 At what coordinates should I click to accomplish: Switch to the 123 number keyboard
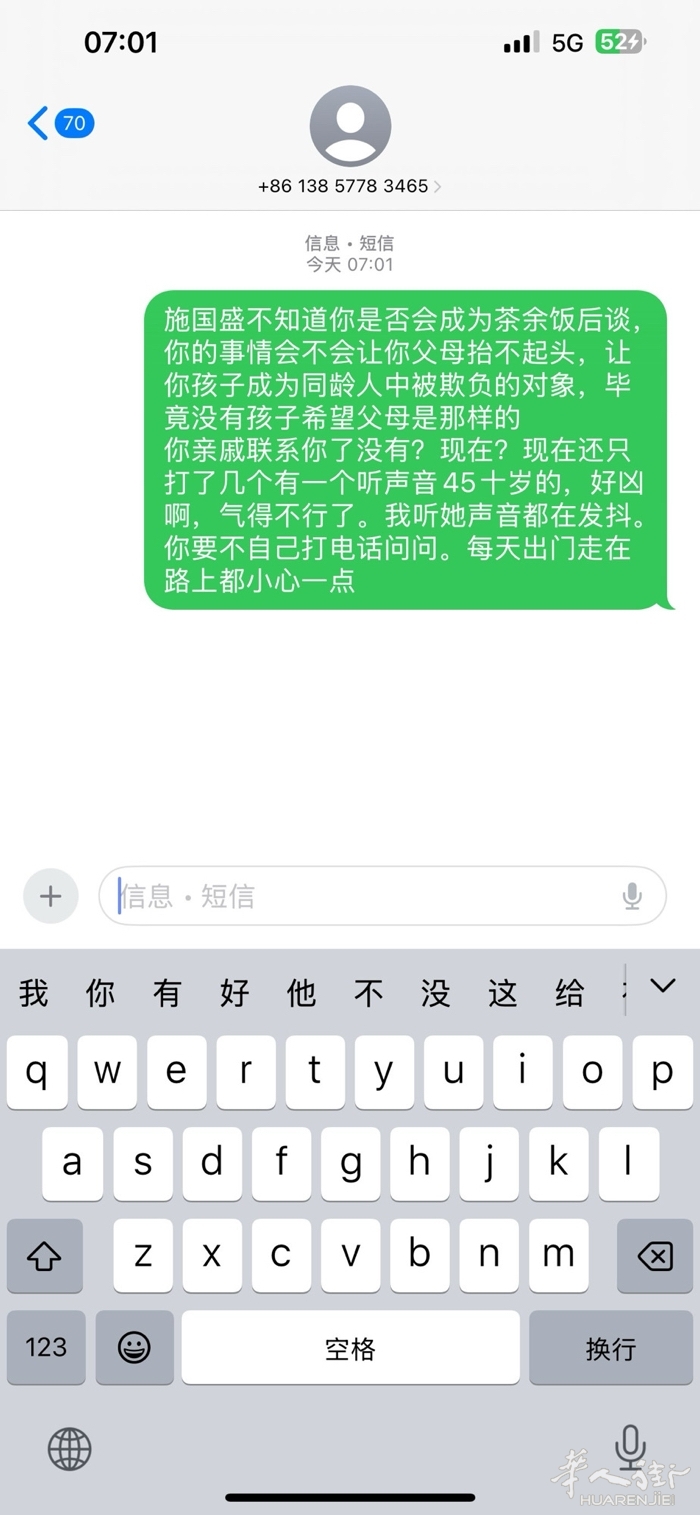(x=46, y=1347)
